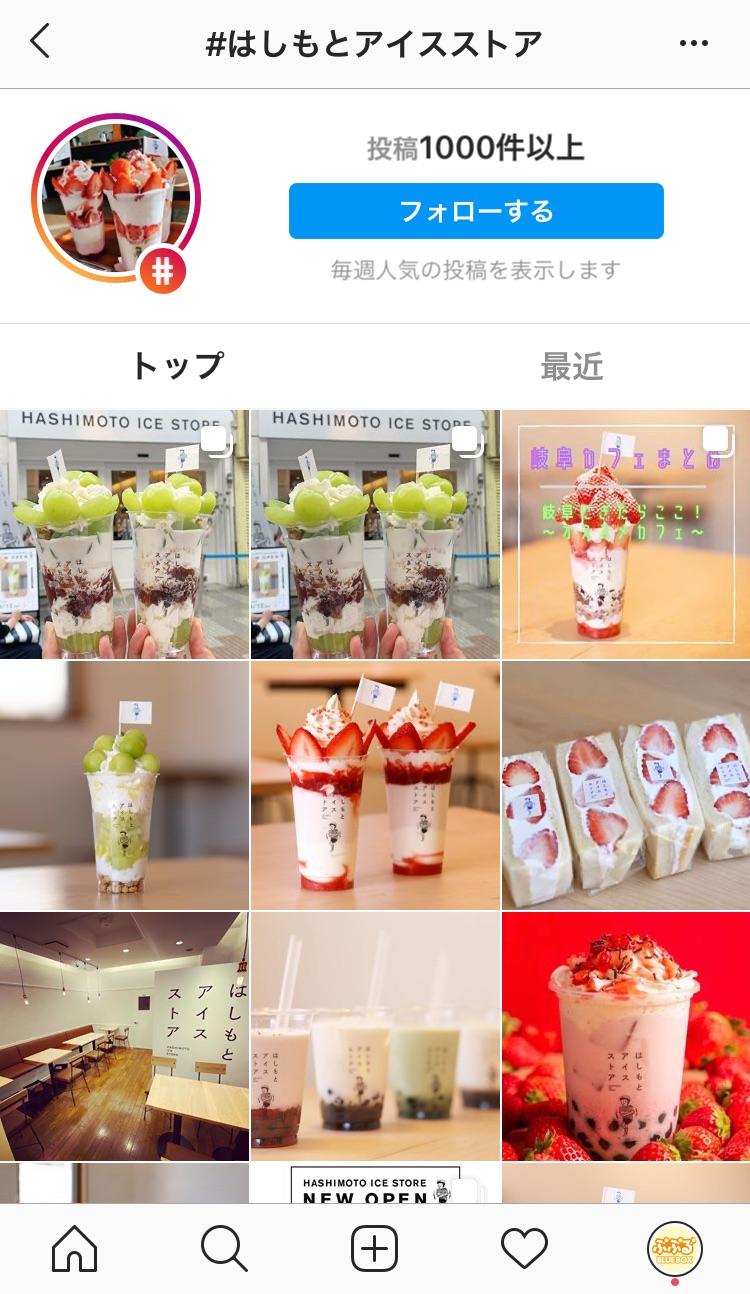Open the shop interior photo post
Screen dimensions: 750x1294
tap(124, 1036)
